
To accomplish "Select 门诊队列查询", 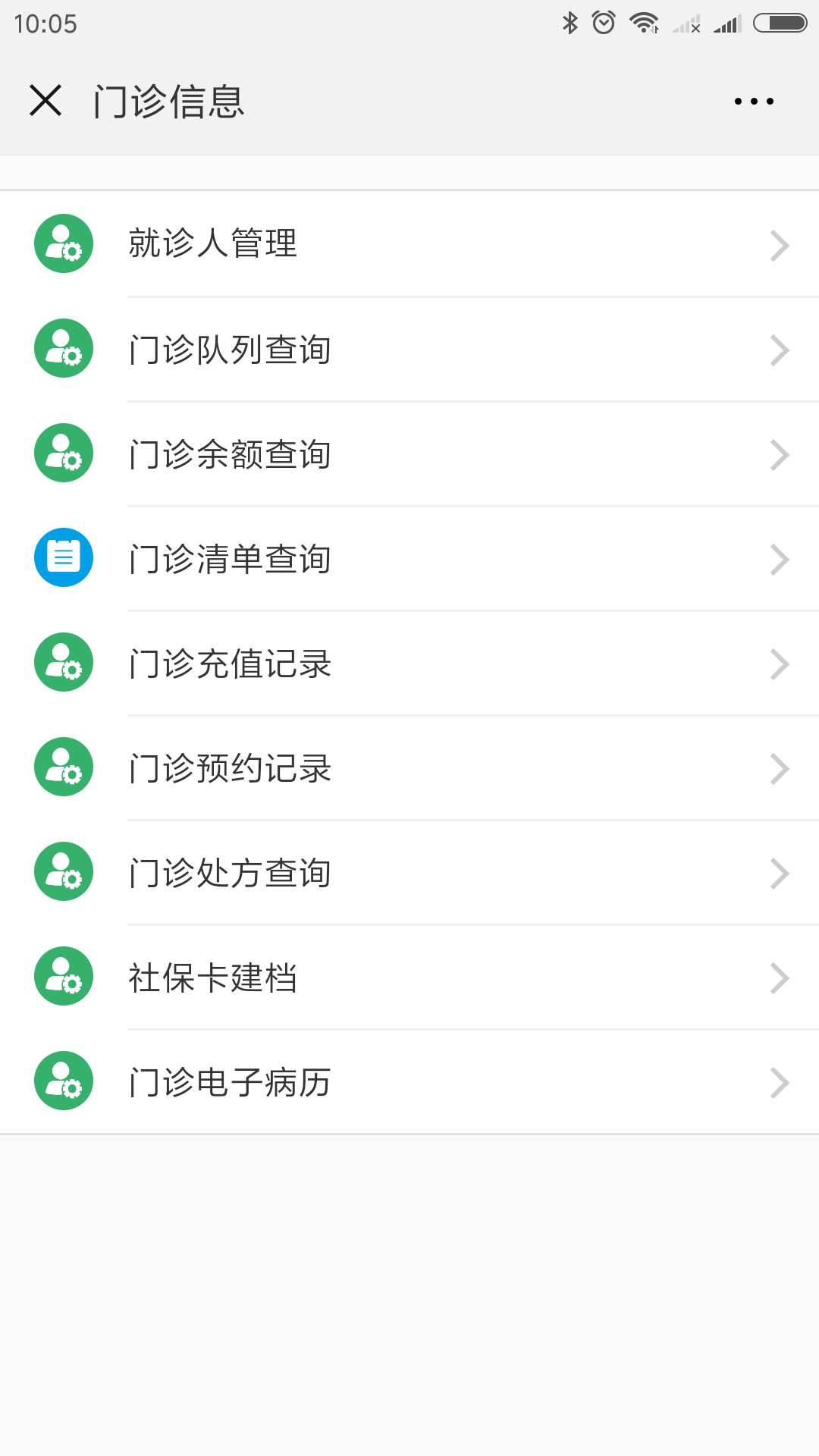I will point(409,350).
